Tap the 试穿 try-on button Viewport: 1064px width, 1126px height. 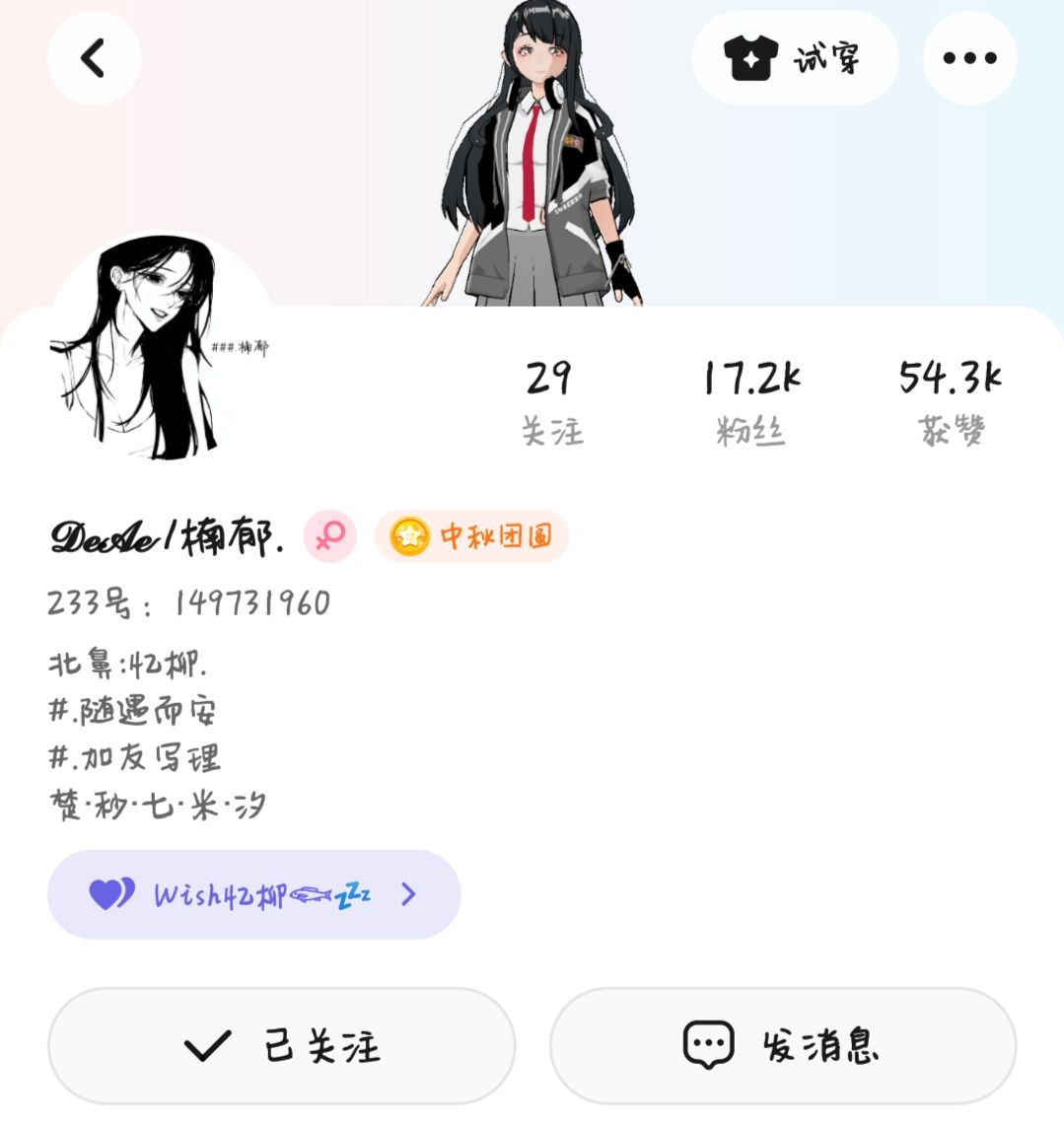pyautogui.click(x=795, y=58)
